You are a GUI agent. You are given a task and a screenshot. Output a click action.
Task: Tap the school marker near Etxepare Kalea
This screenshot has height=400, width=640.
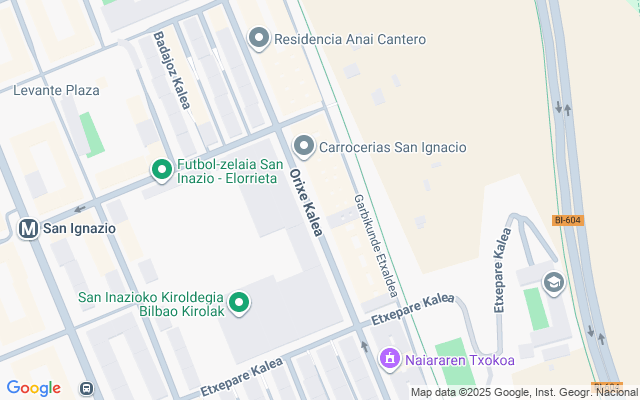[x=553, y=282]
